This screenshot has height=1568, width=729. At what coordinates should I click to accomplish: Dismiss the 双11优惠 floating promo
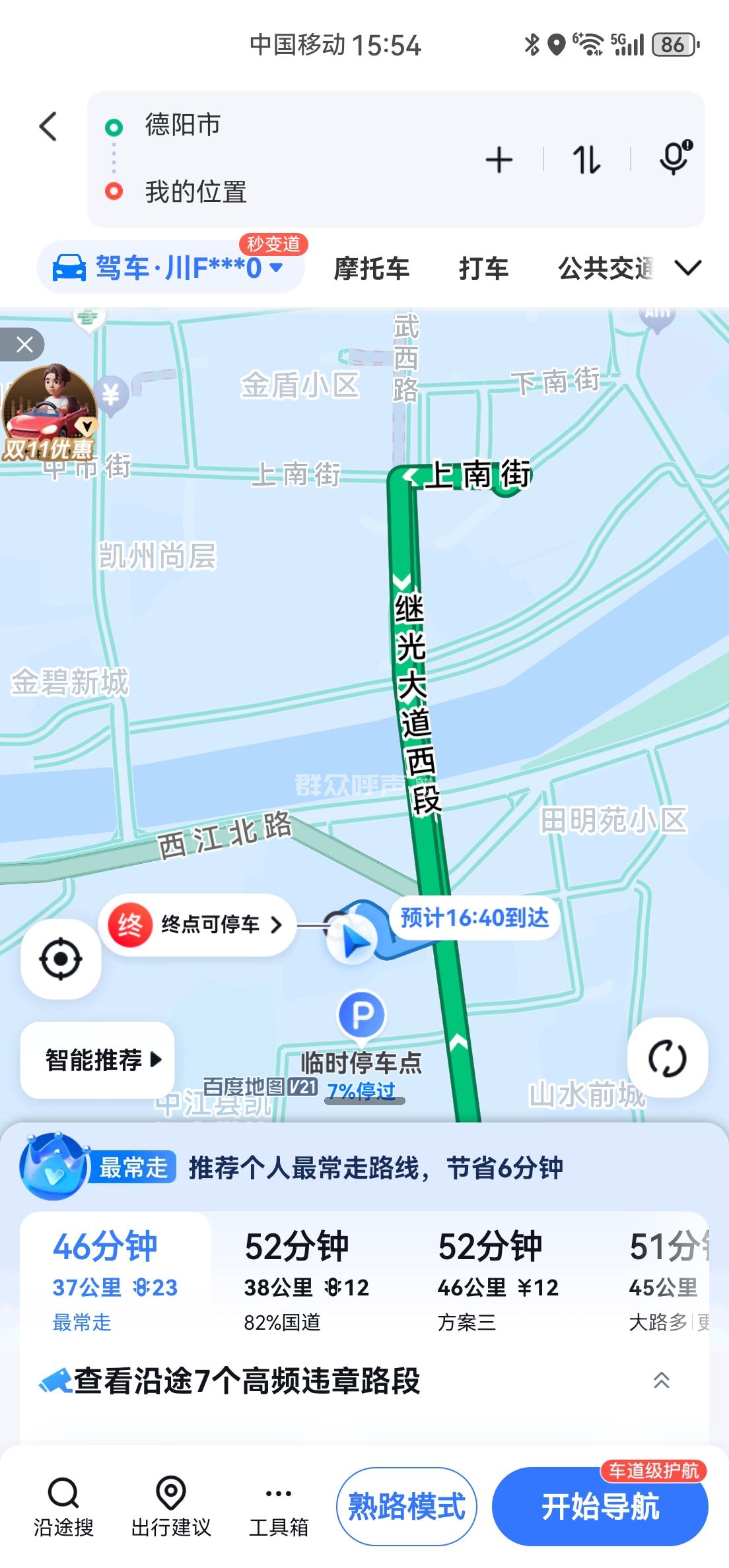coord(24,344)
